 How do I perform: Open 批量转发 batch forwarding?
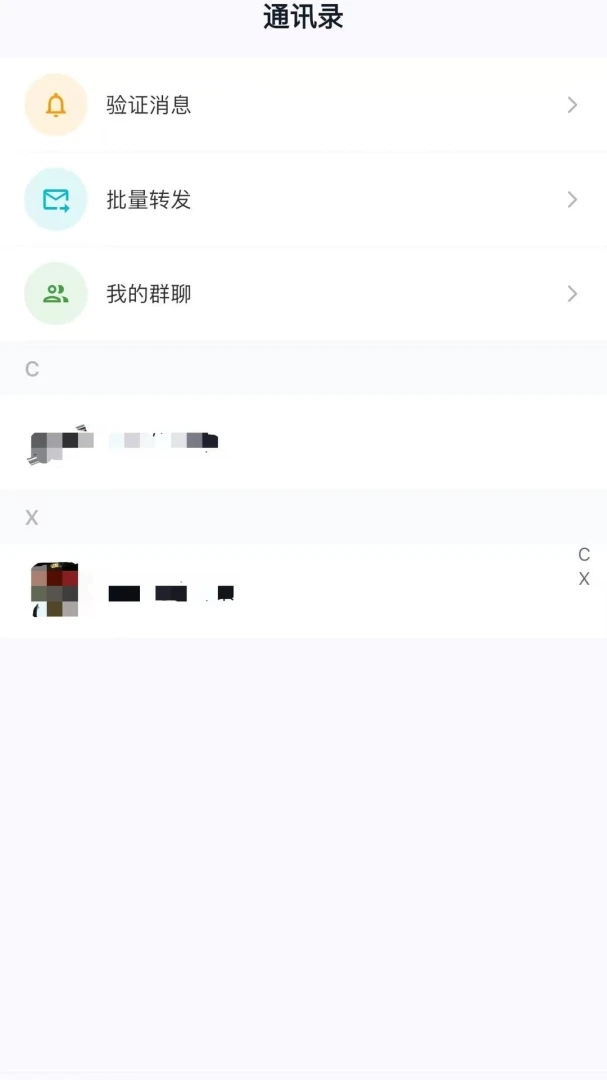point(303,200)
